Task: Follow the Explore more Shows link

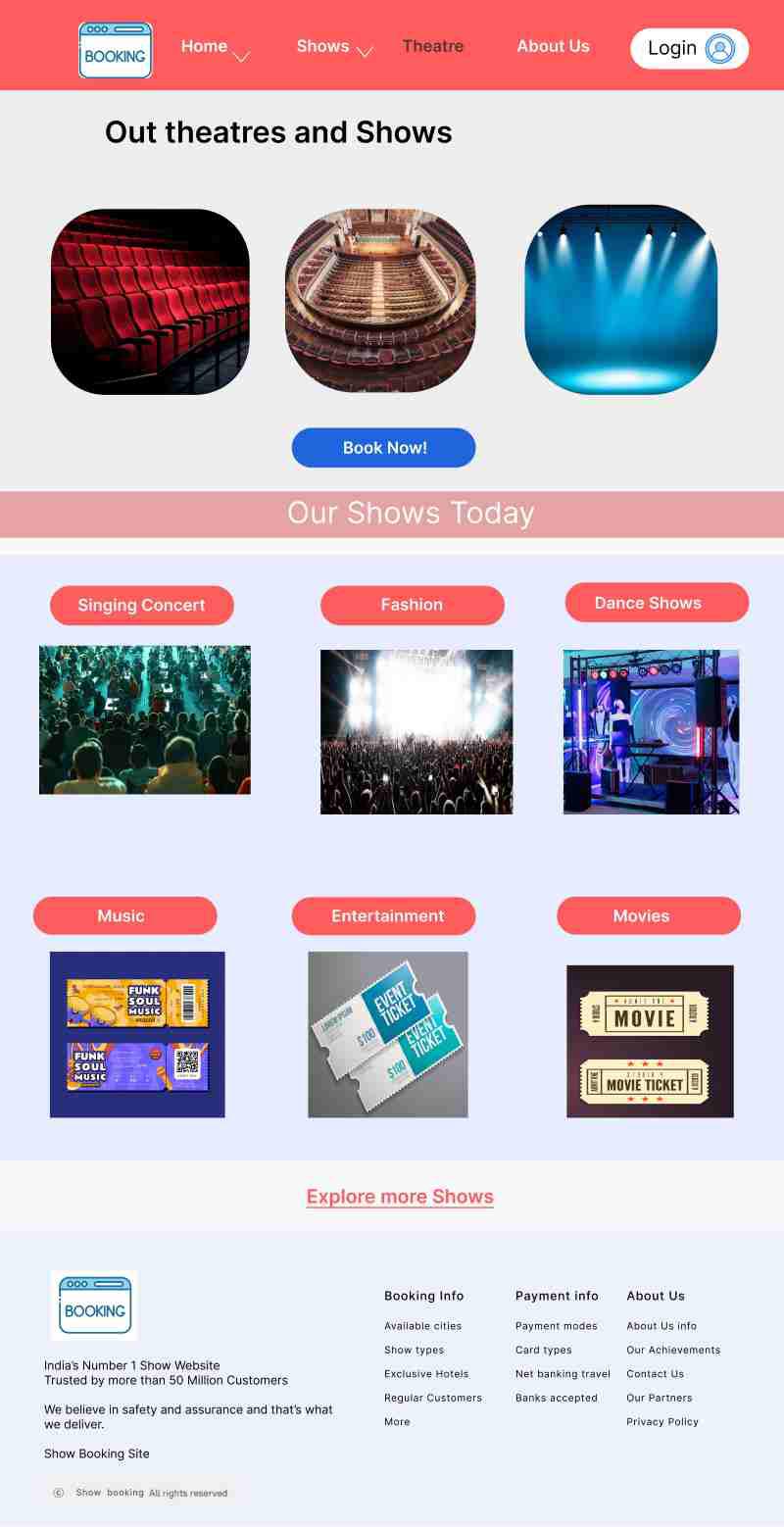Action: click(x=399, y=1197)
